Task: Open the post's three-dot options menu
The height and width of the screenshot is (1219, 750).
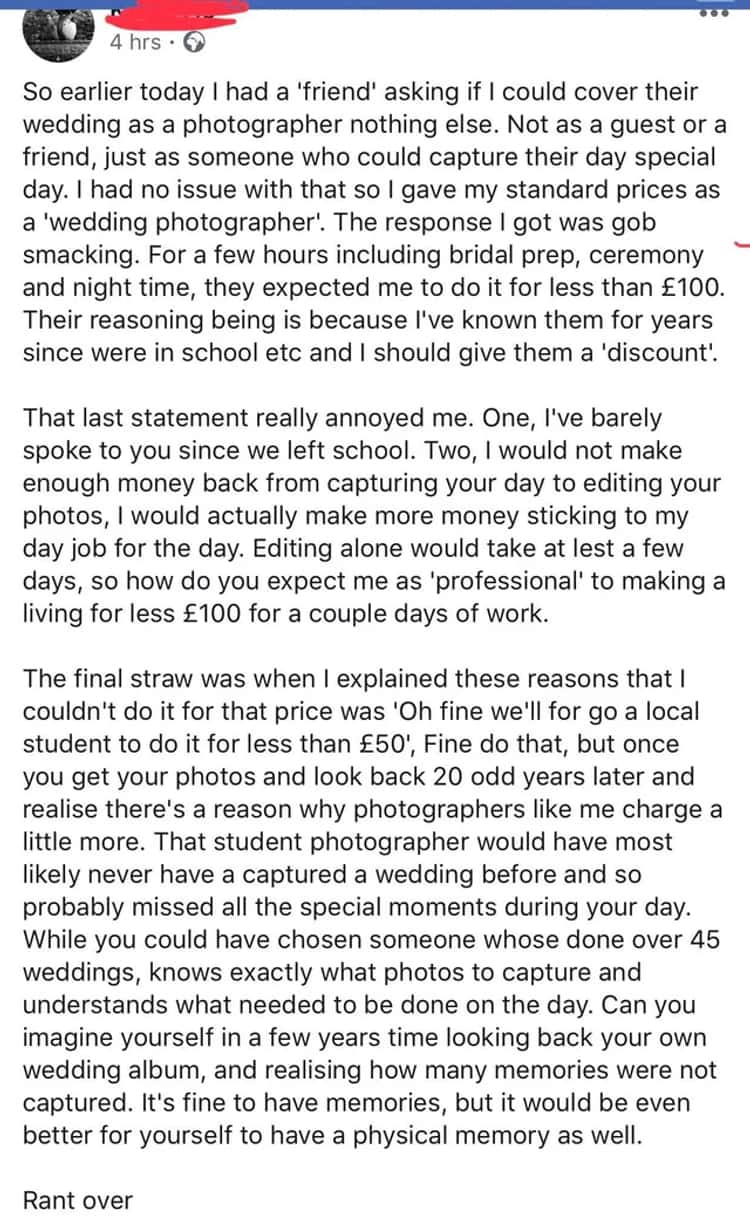Action: tap(712, 14)
